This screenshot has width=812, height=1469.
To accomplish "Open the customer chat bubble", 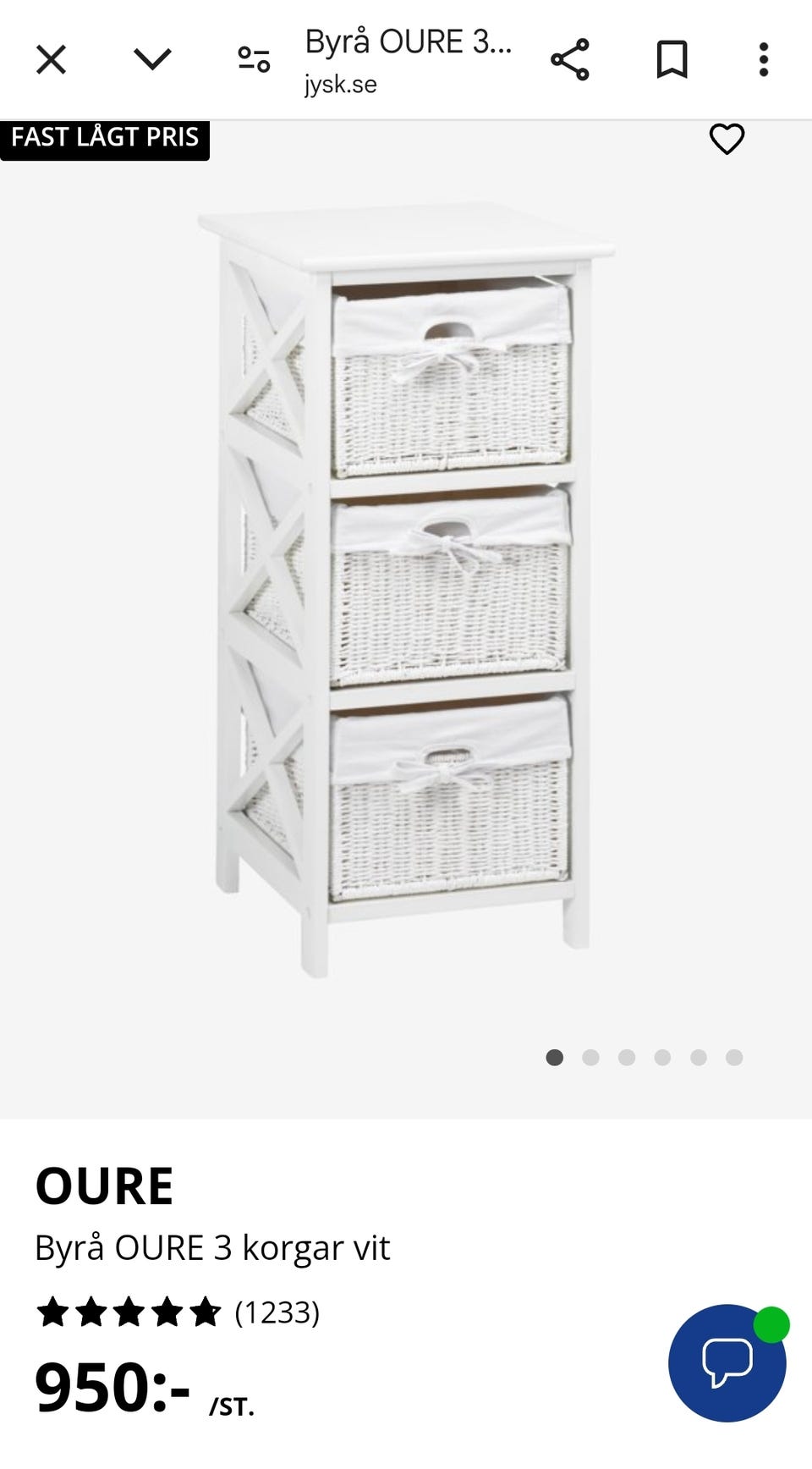I will pos(727,1362).
